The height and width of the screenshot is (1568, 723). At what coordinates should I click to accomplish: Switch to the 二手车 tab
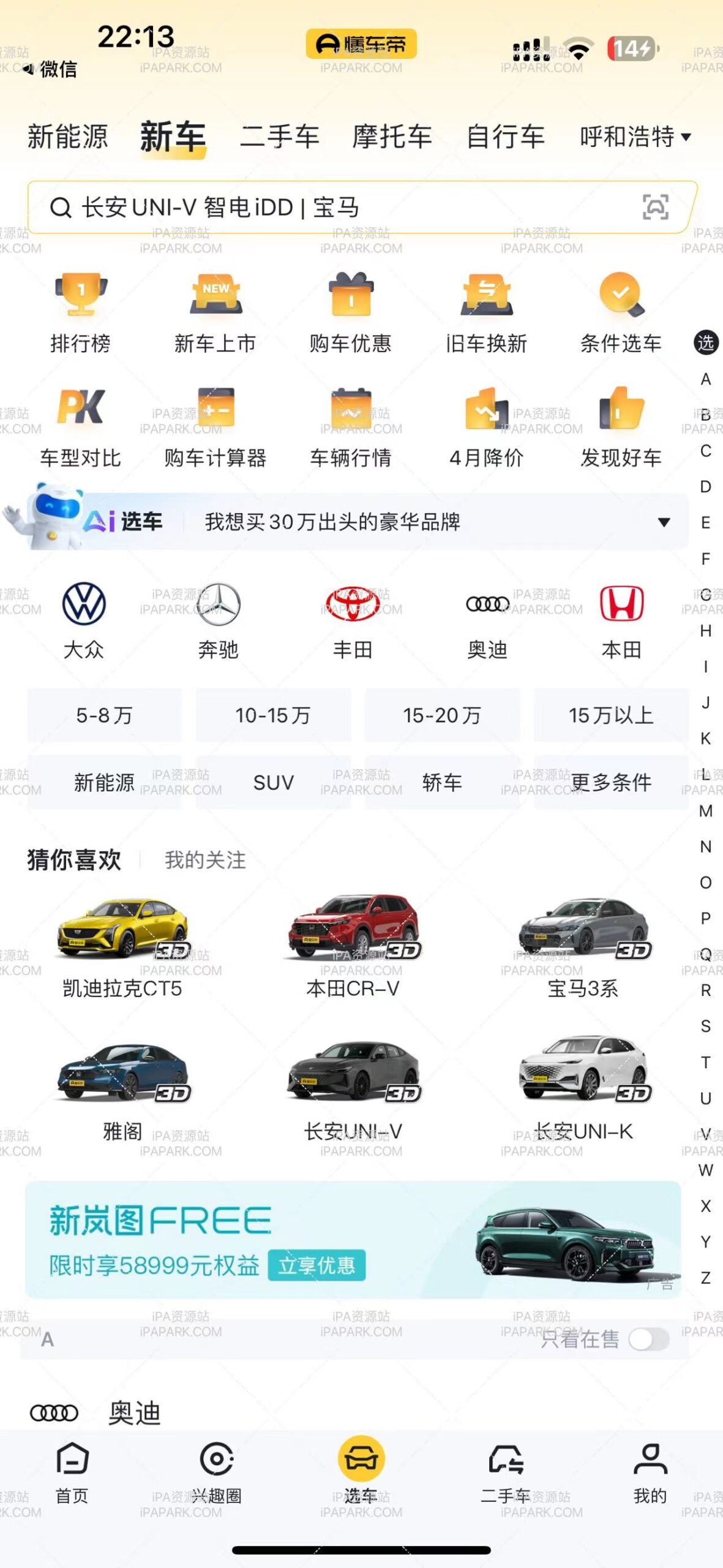[x=280, y=137]
